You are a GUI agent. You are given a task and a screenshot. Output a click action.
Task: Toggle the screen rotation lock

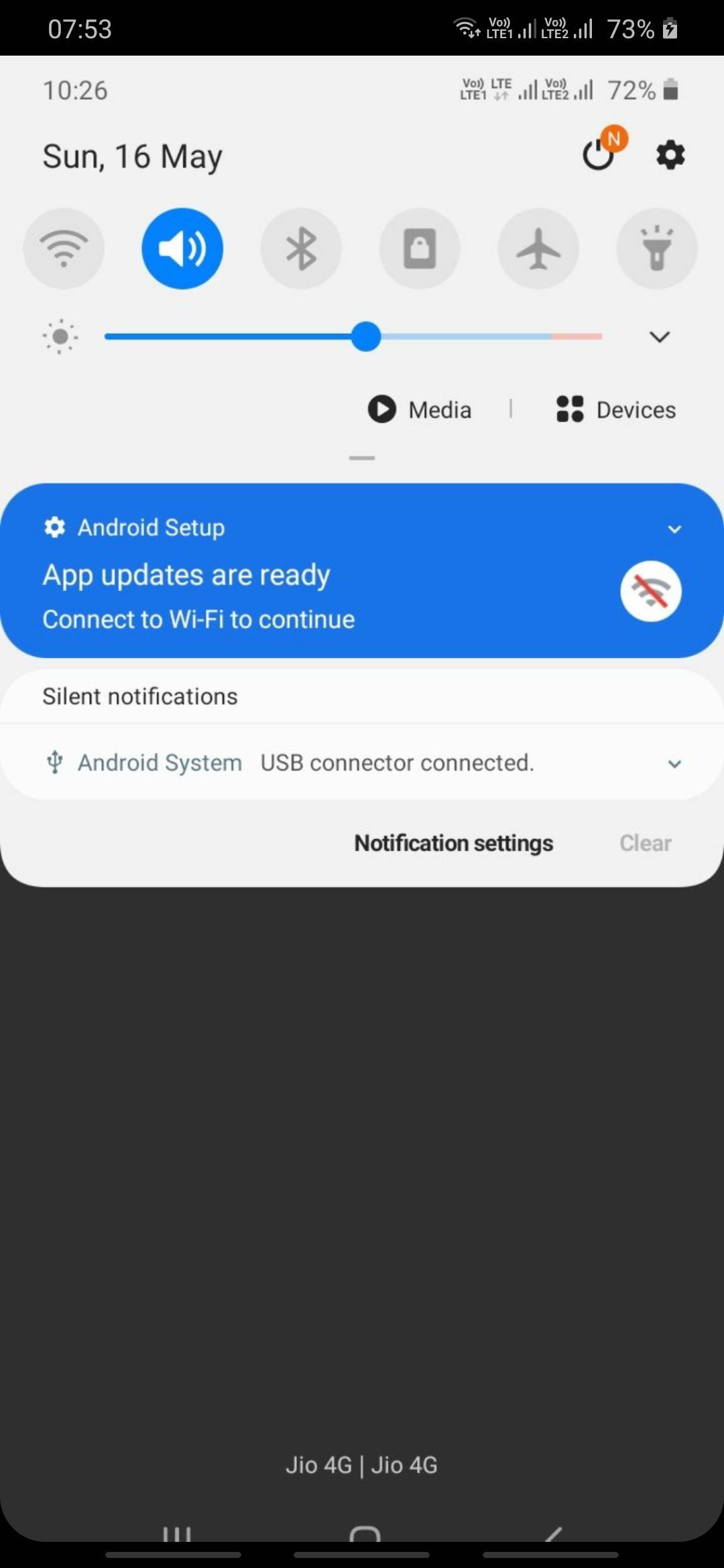[420, 249]
